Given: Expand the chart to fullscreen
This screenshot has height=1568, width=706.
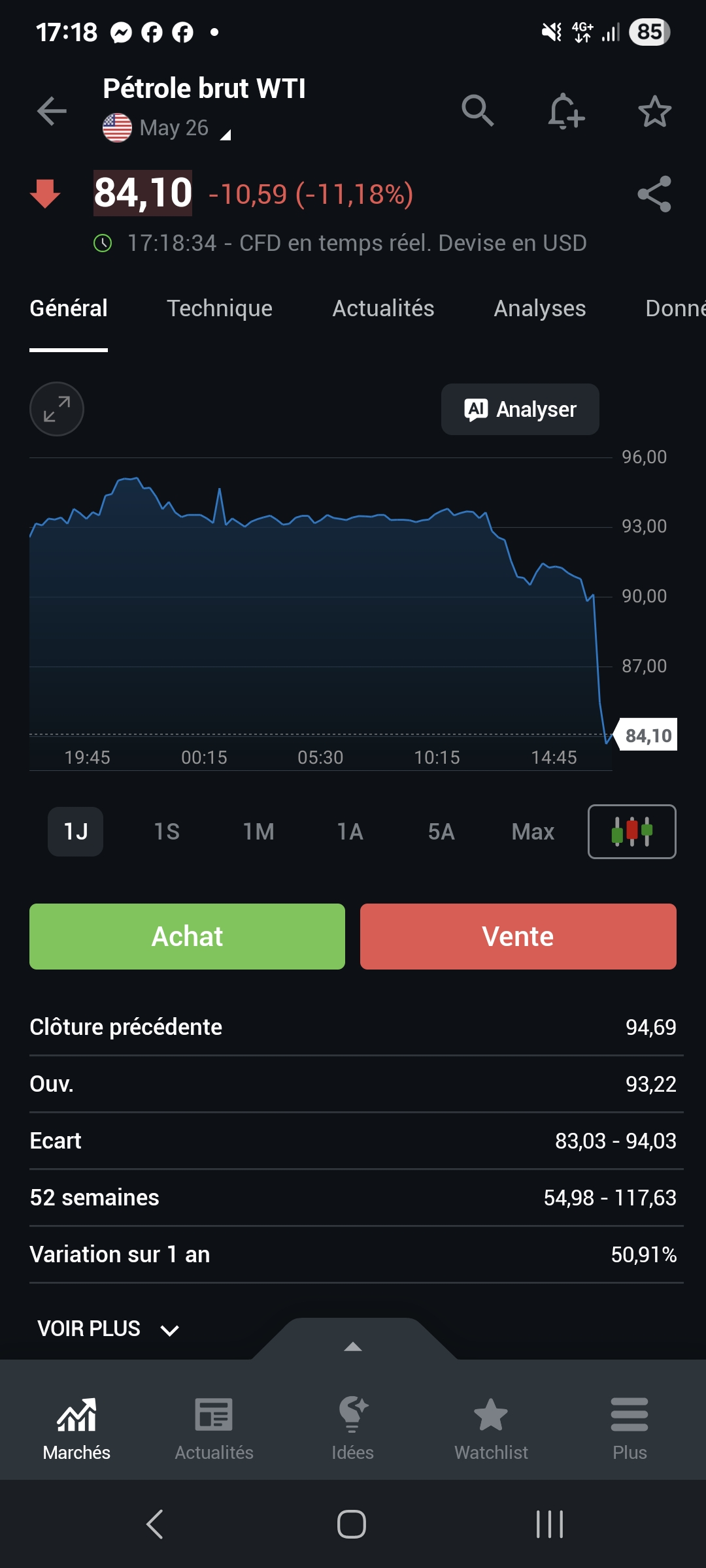Looking at the screenshot, I should coord(57,409).
